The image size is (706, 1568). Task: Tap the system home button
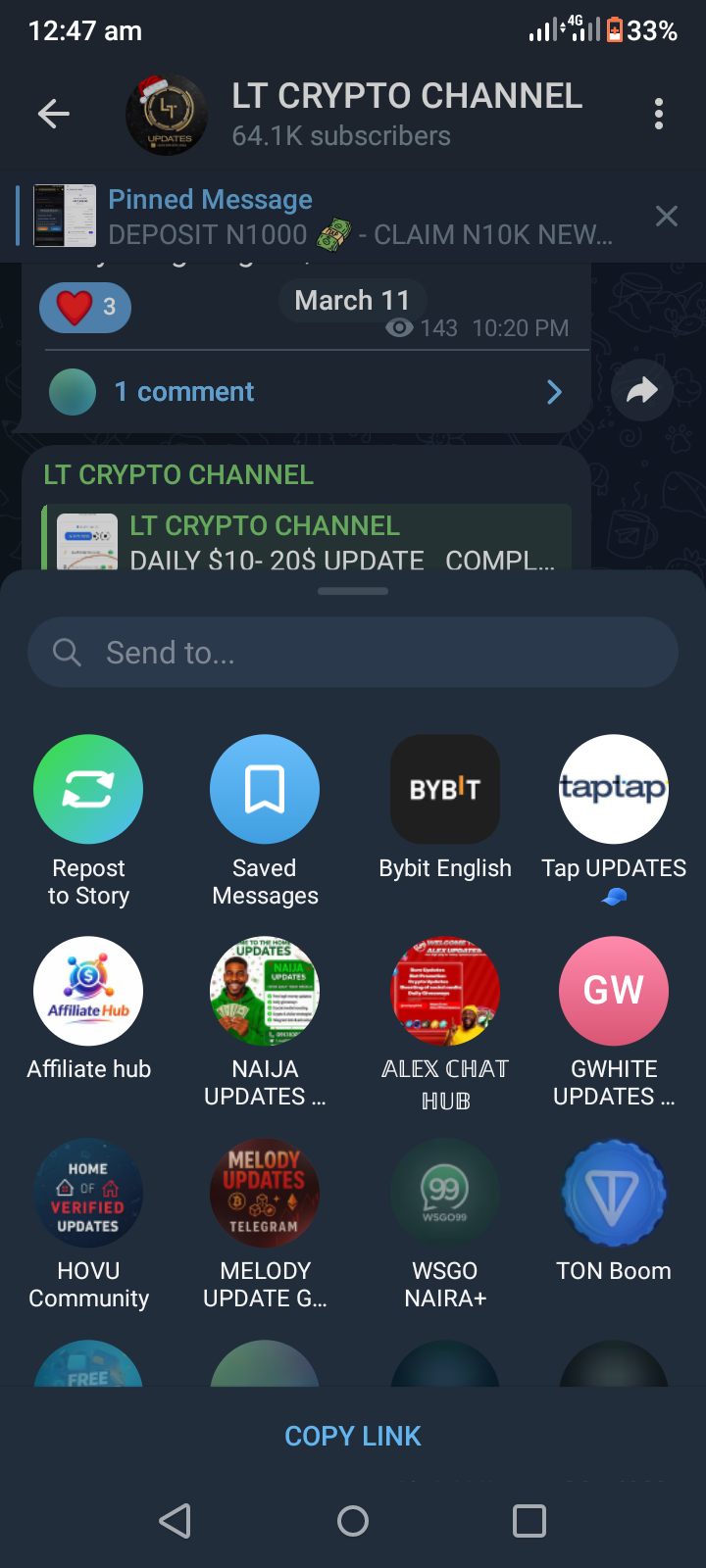[353, 1521]
